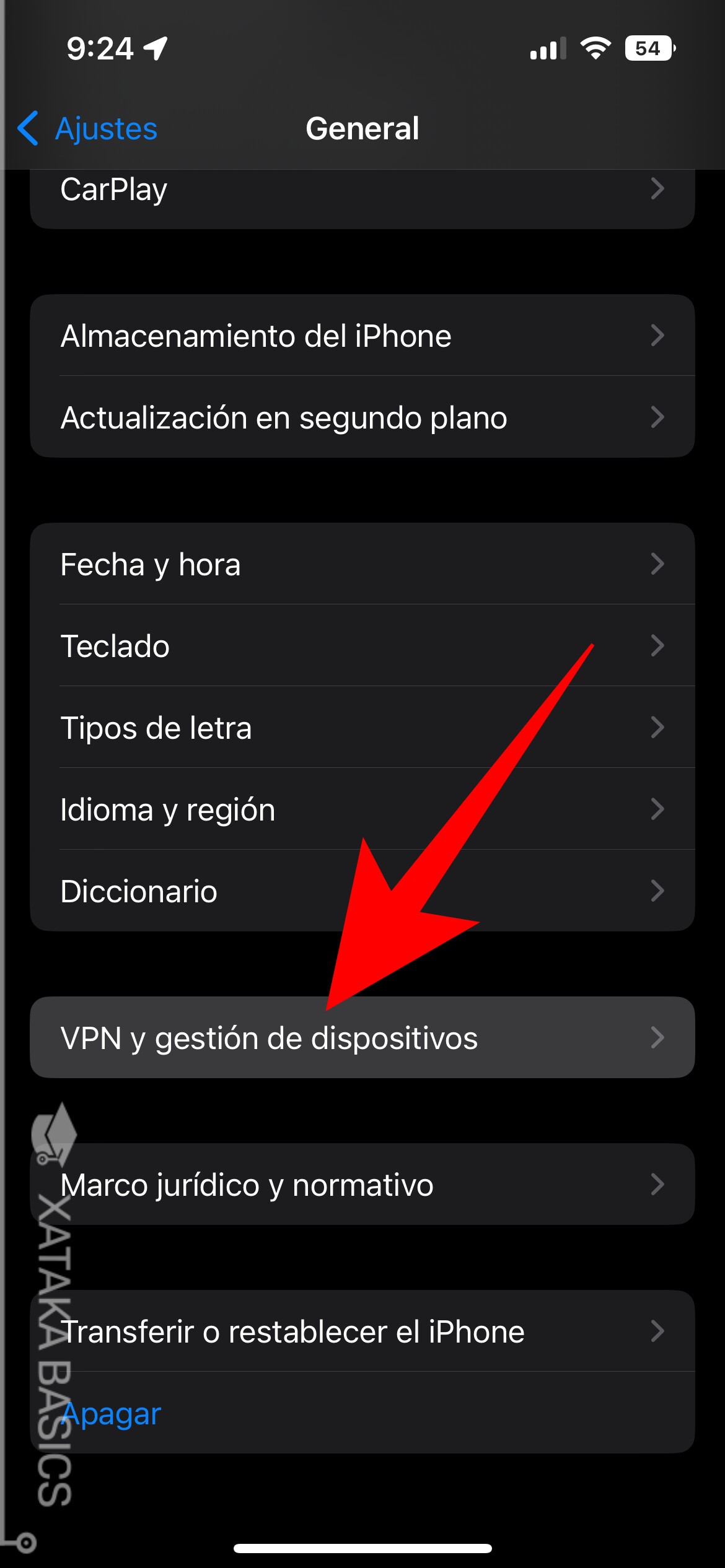Tap the chevron on the CarPlay row

(658, 189)
